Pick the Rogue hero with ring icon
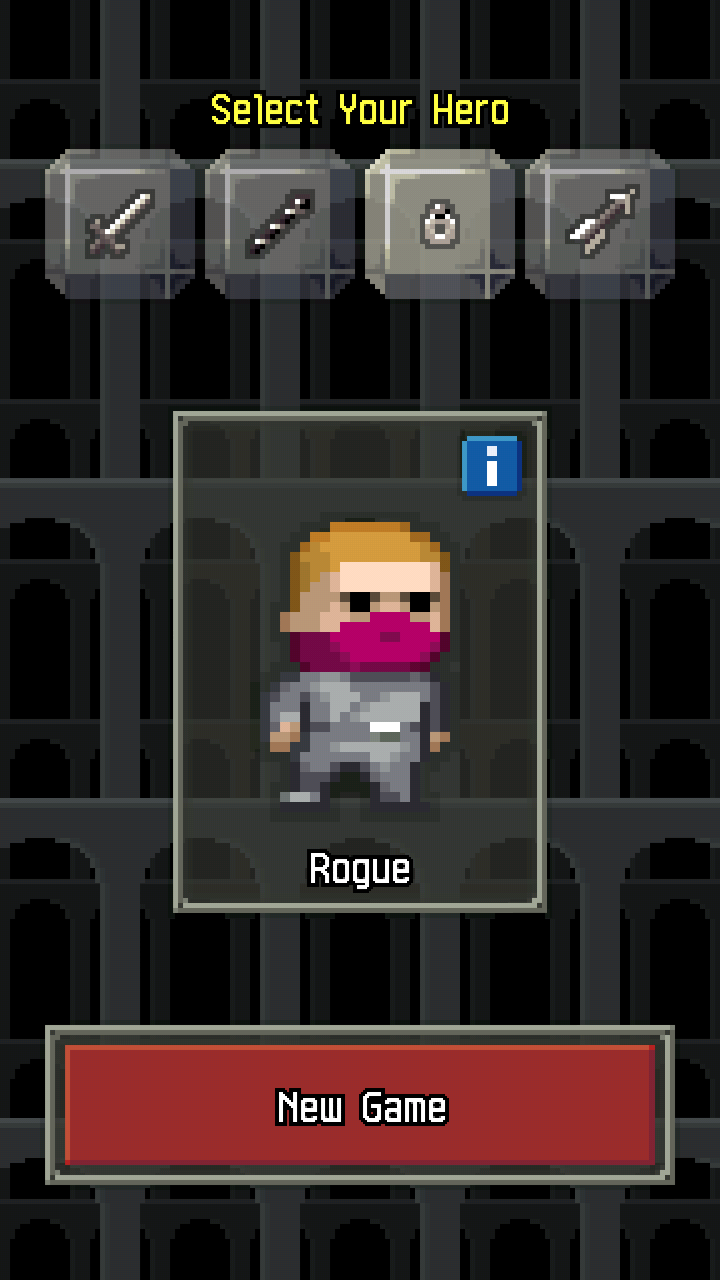 [440, 224]
